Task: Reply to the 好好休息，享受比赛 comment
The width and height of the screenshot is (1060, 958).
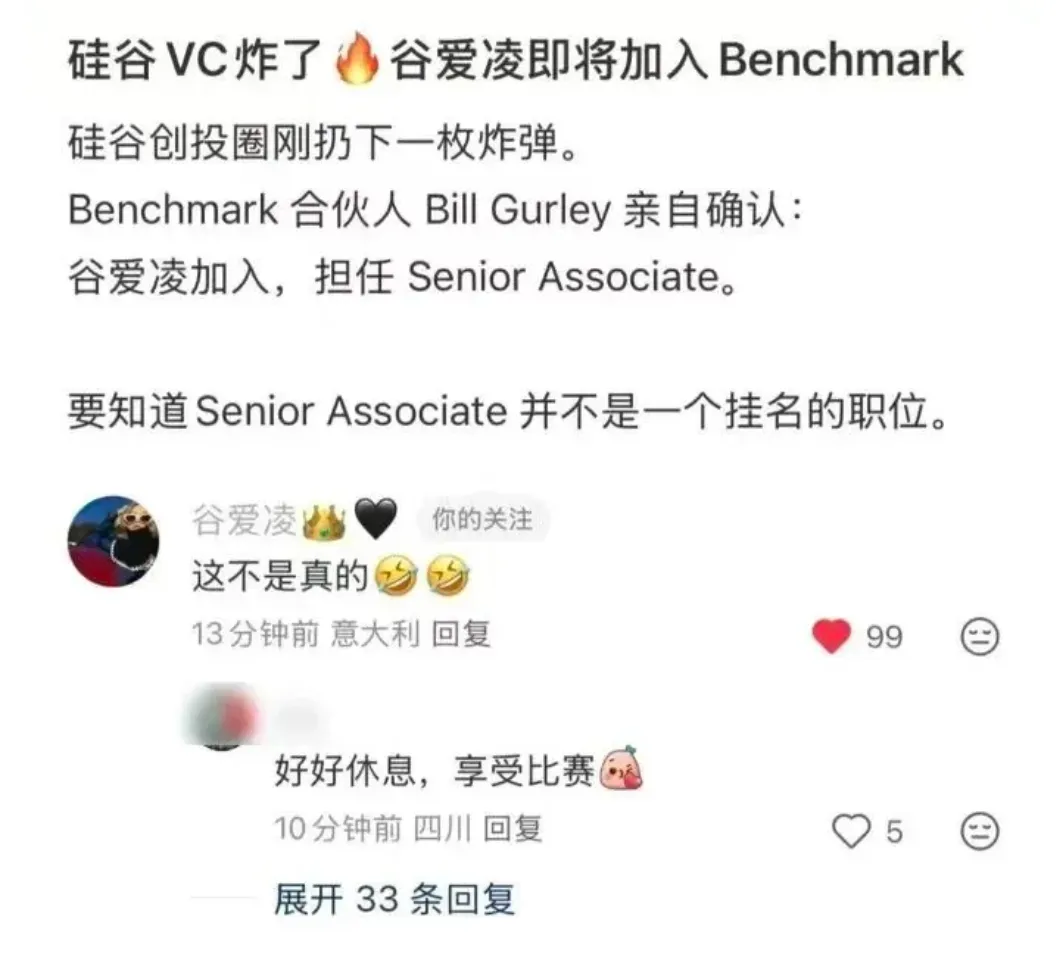Action: (x=512, y=828)
